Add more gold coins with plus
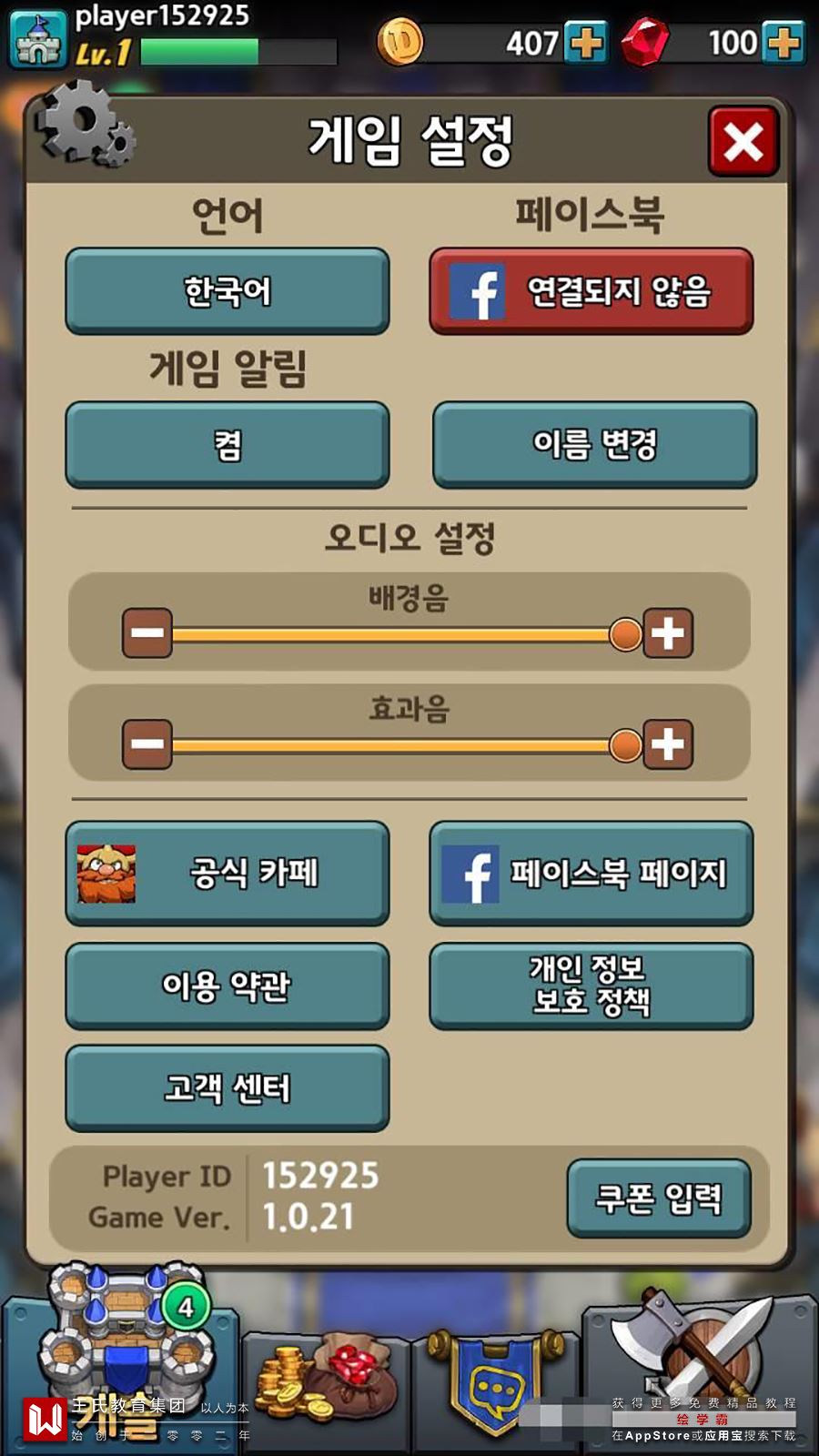 [x=585, y=43]
